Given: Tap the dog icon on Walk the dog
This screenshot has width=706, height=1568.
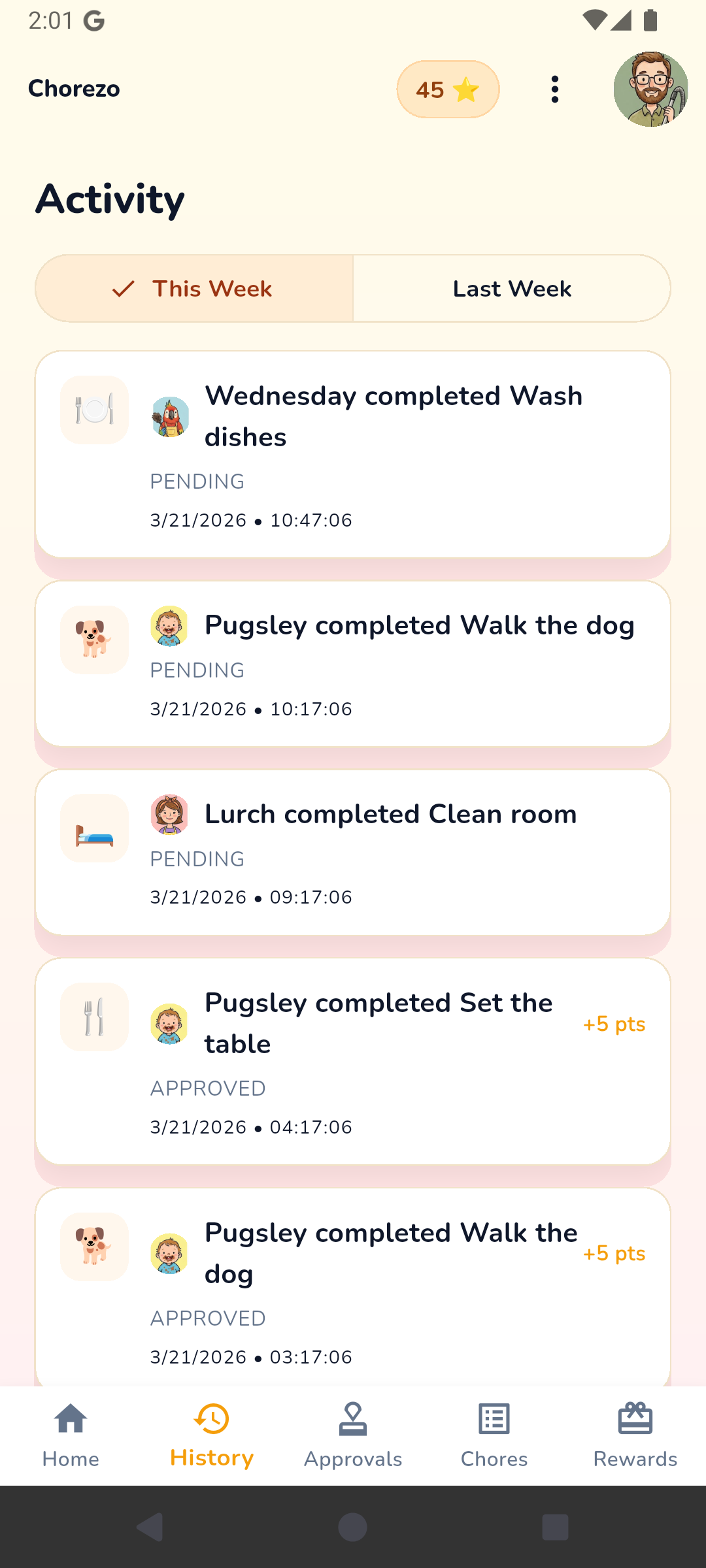Looking at the screenshot, I should [93, 639].
